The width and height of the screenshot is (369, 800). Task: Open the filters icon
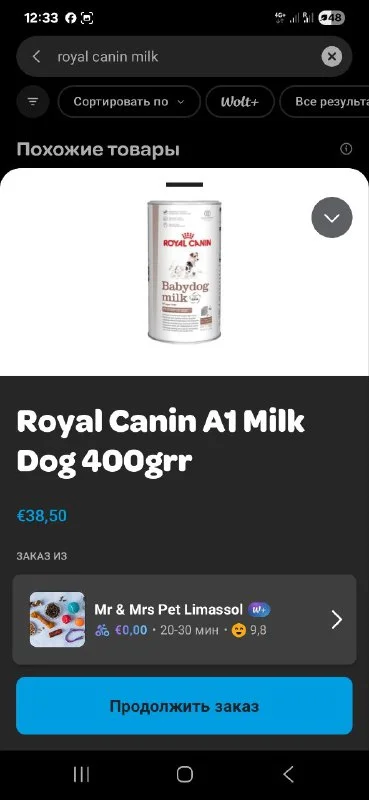(x=33, y=102)
